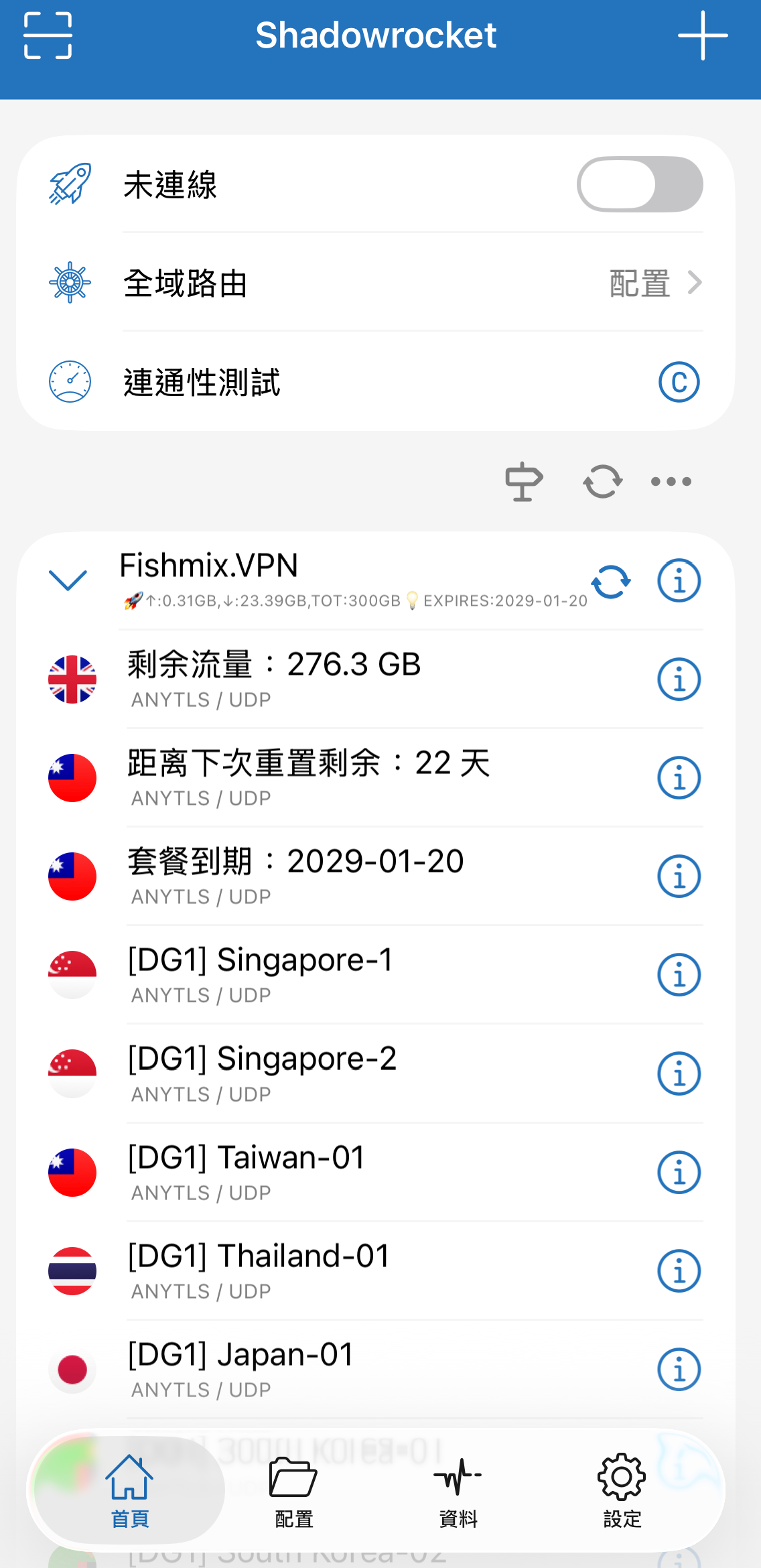This screenshot has height=1568, width=761.
Task: Open 全域路由 routing configuration
Action: 375,283
